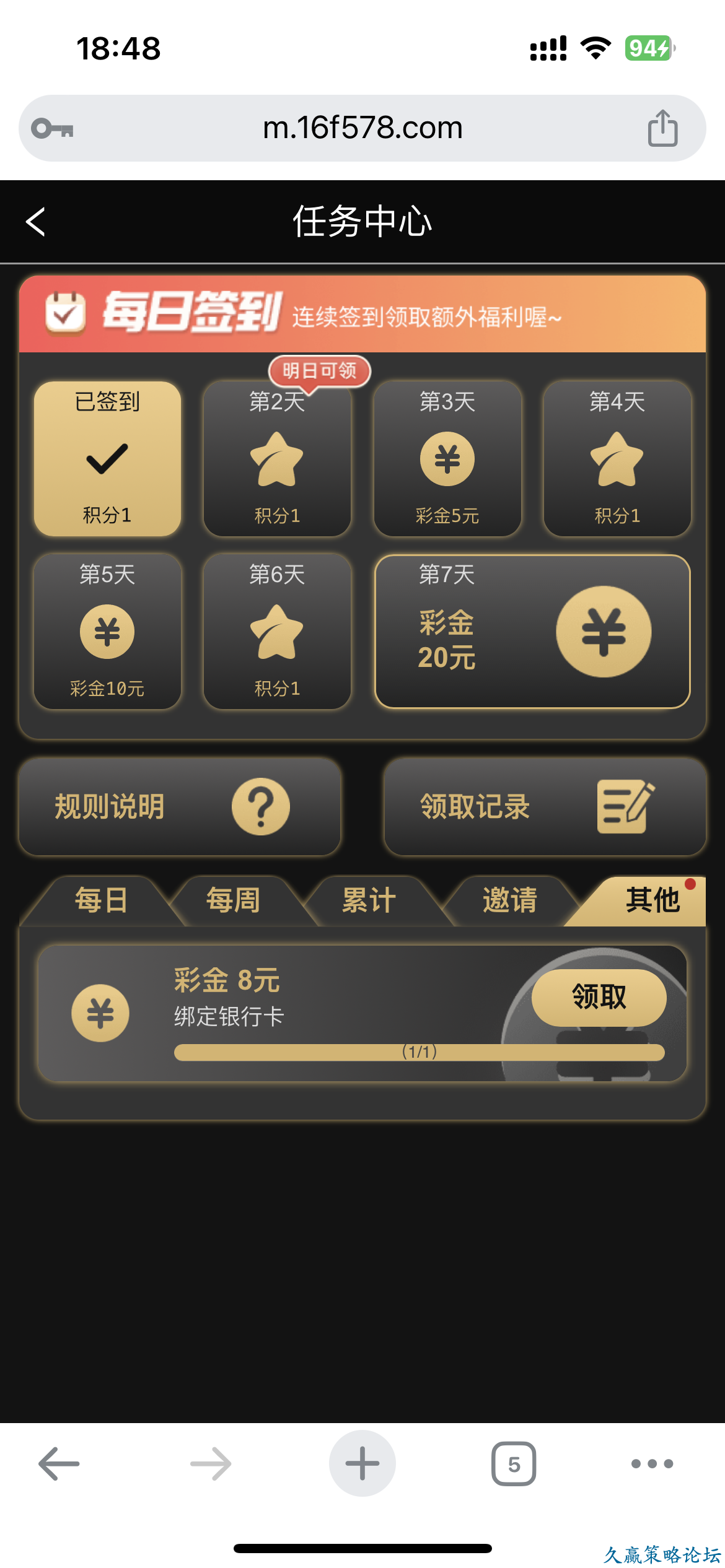Switch to the 累计 tab

click(x=369, y=900)
